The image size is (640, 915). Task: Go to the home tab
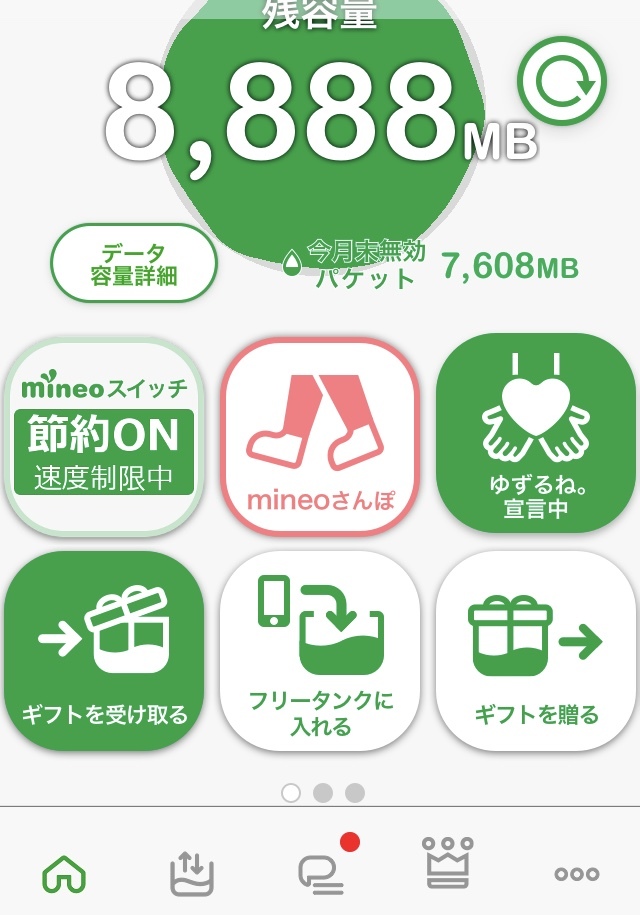click(x=64, y=873)
